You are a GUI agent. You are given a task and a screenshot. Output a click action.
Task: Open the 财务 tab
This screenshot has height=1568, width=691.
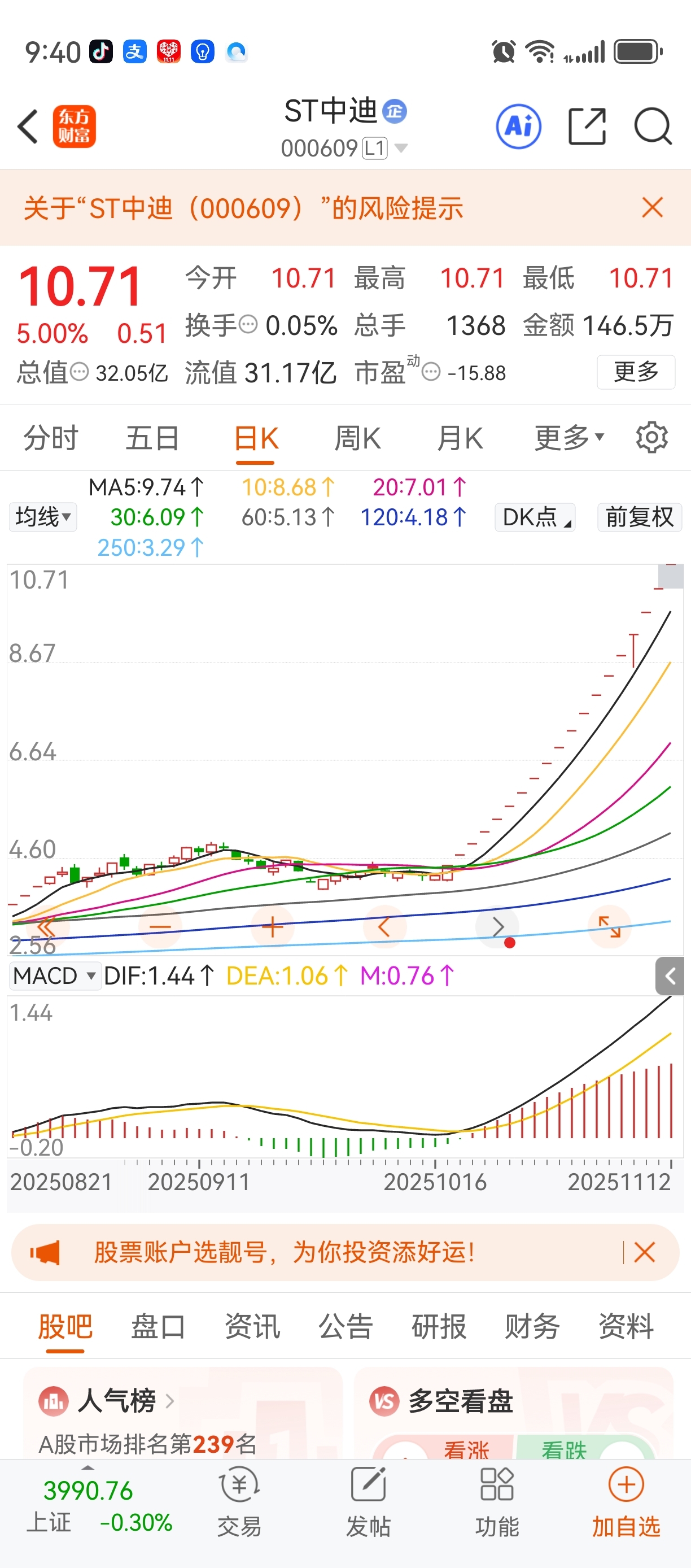(x=532, y=1327)
